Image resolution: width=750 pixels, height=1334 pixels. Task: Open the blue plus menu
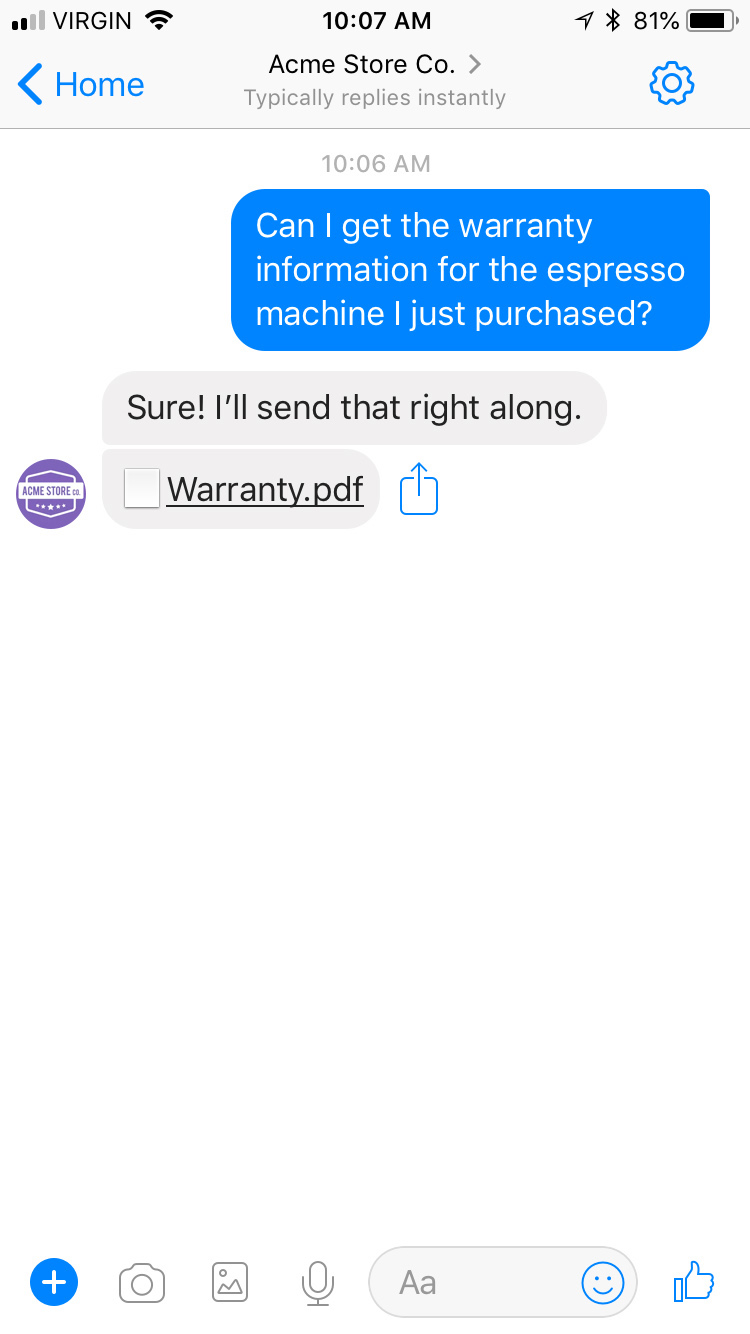[x=54, y=1282]
